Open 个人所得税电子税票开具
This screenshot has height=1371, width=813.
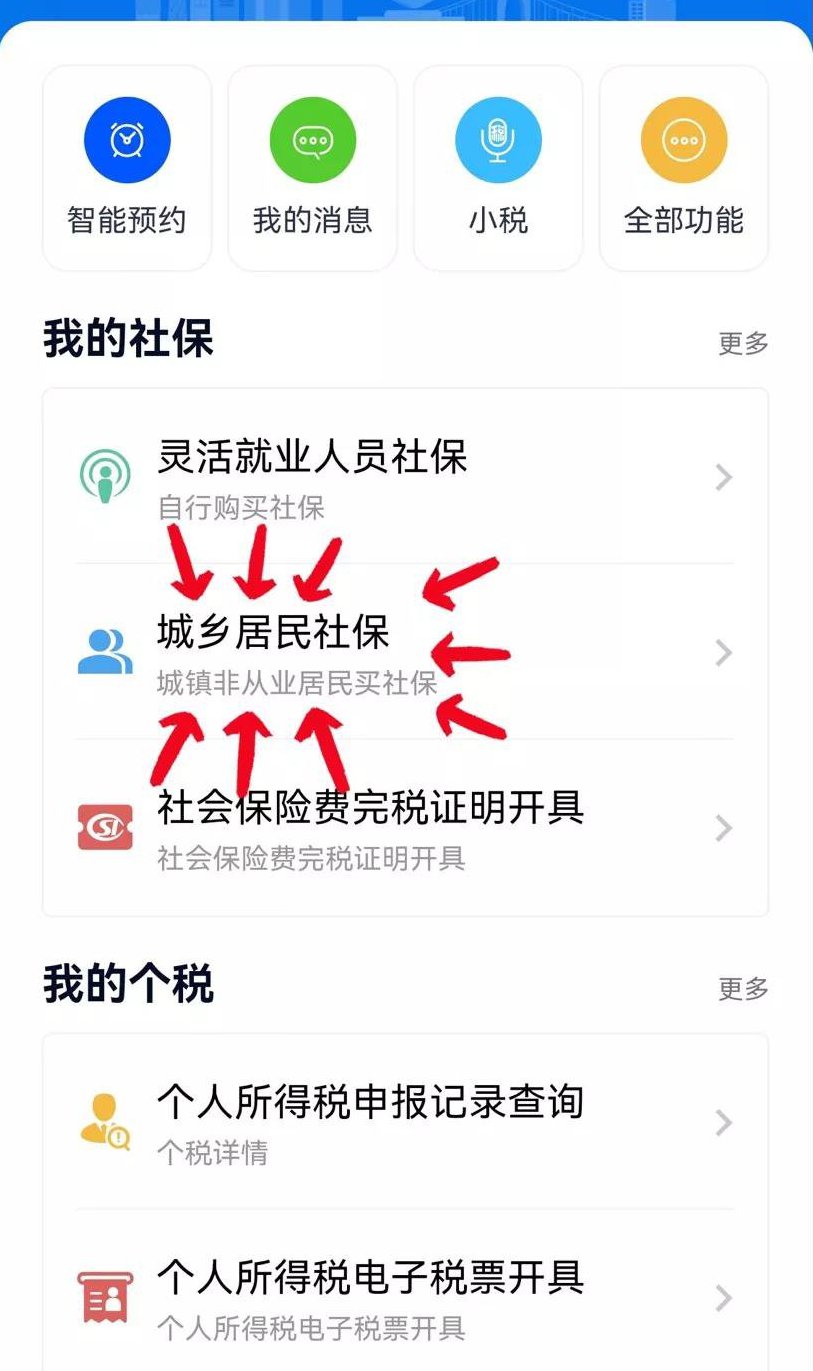tap(405, 1297)
